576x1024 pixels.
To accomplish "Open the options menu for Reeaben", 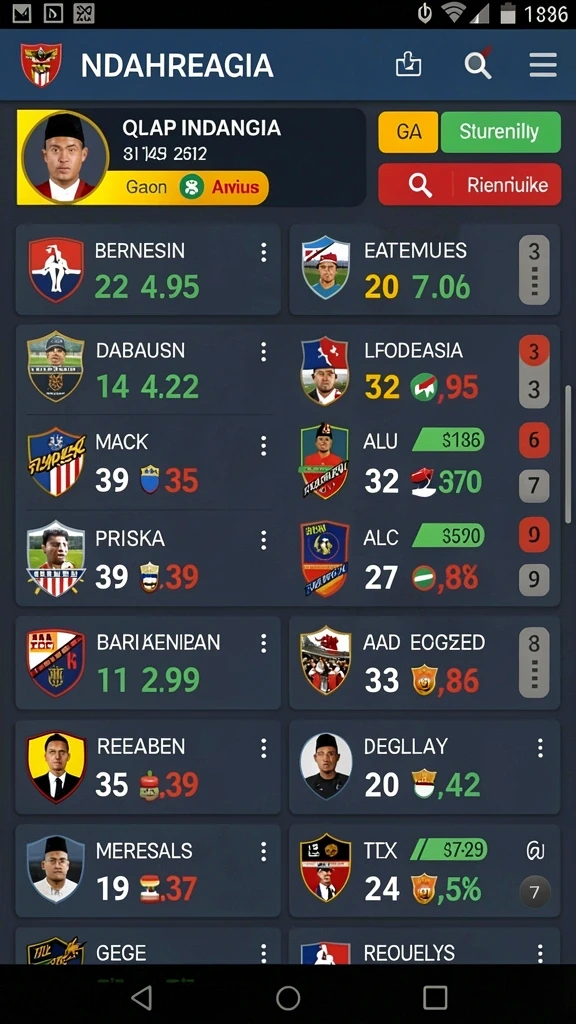I will click(x=263, y=748).
